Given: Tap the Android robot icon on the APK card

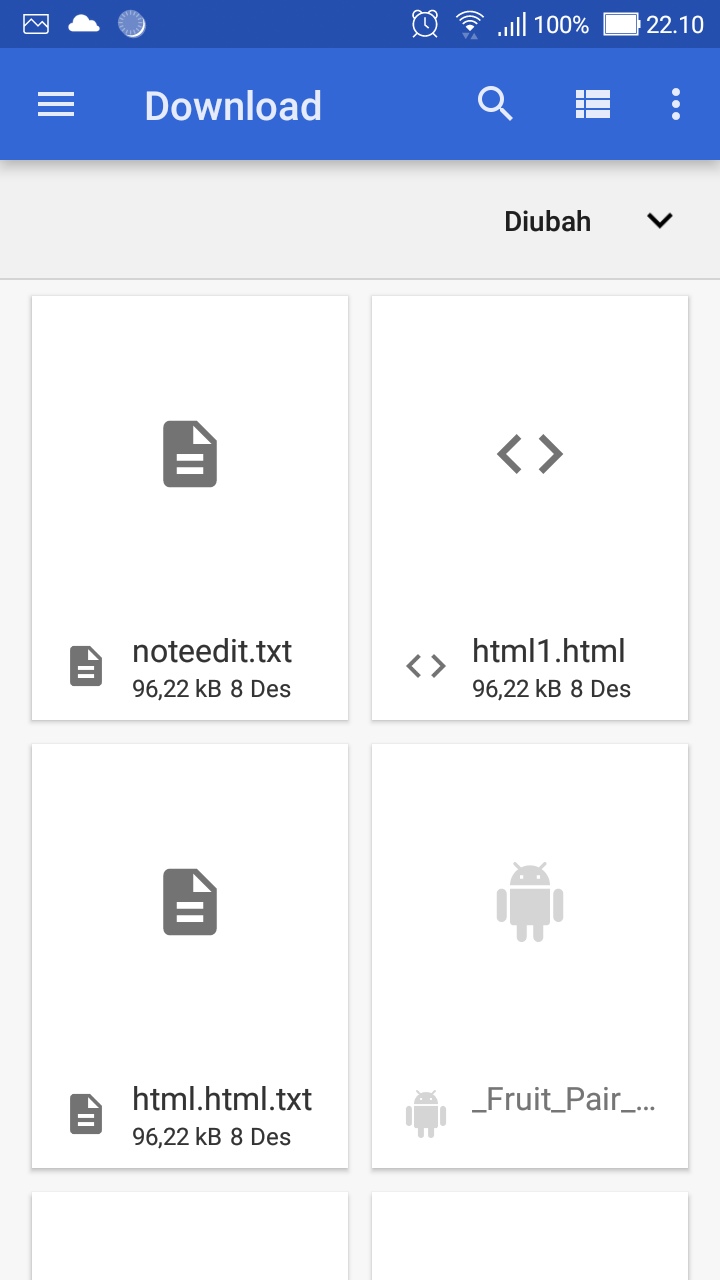Looking at the screenshot, I should (x=530, y=900).
